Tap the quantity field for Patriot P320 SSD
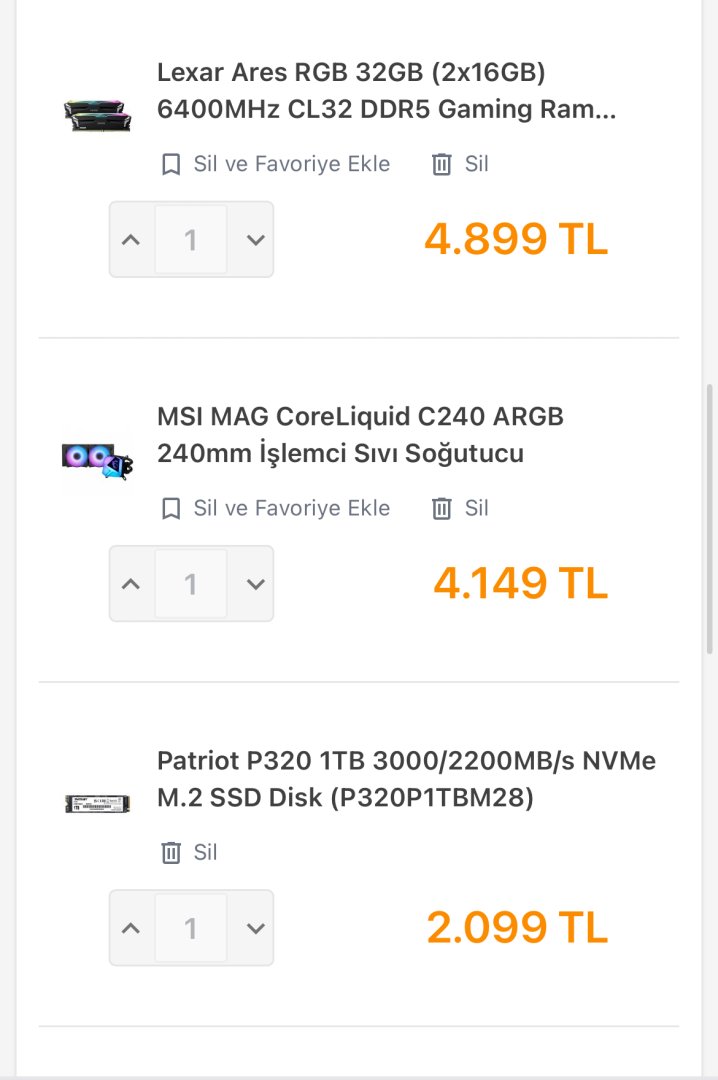The width and height of the screenshot is (718, 1080). [191, 928]
